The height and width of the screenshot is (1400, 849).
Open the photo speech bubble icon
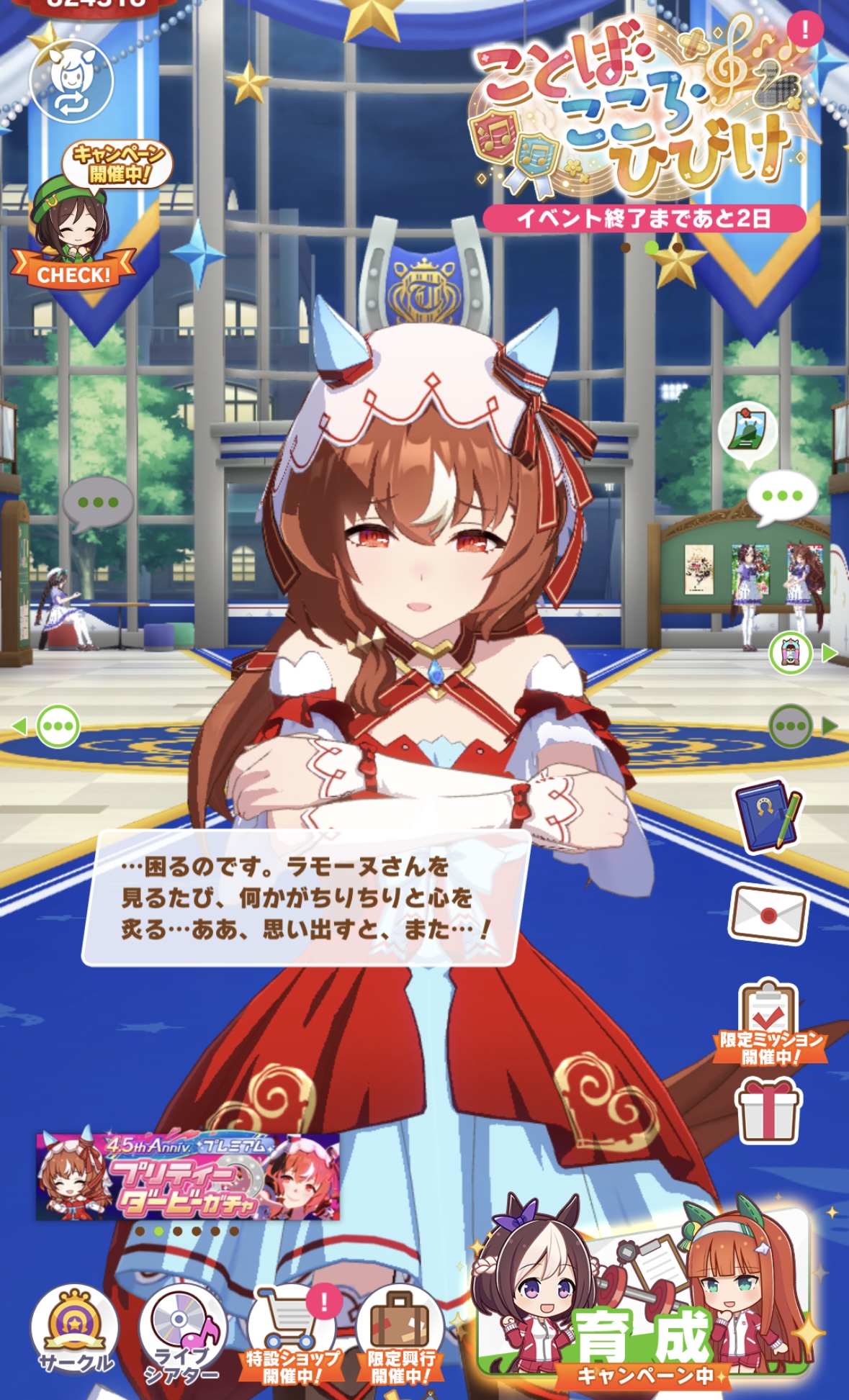747,430
